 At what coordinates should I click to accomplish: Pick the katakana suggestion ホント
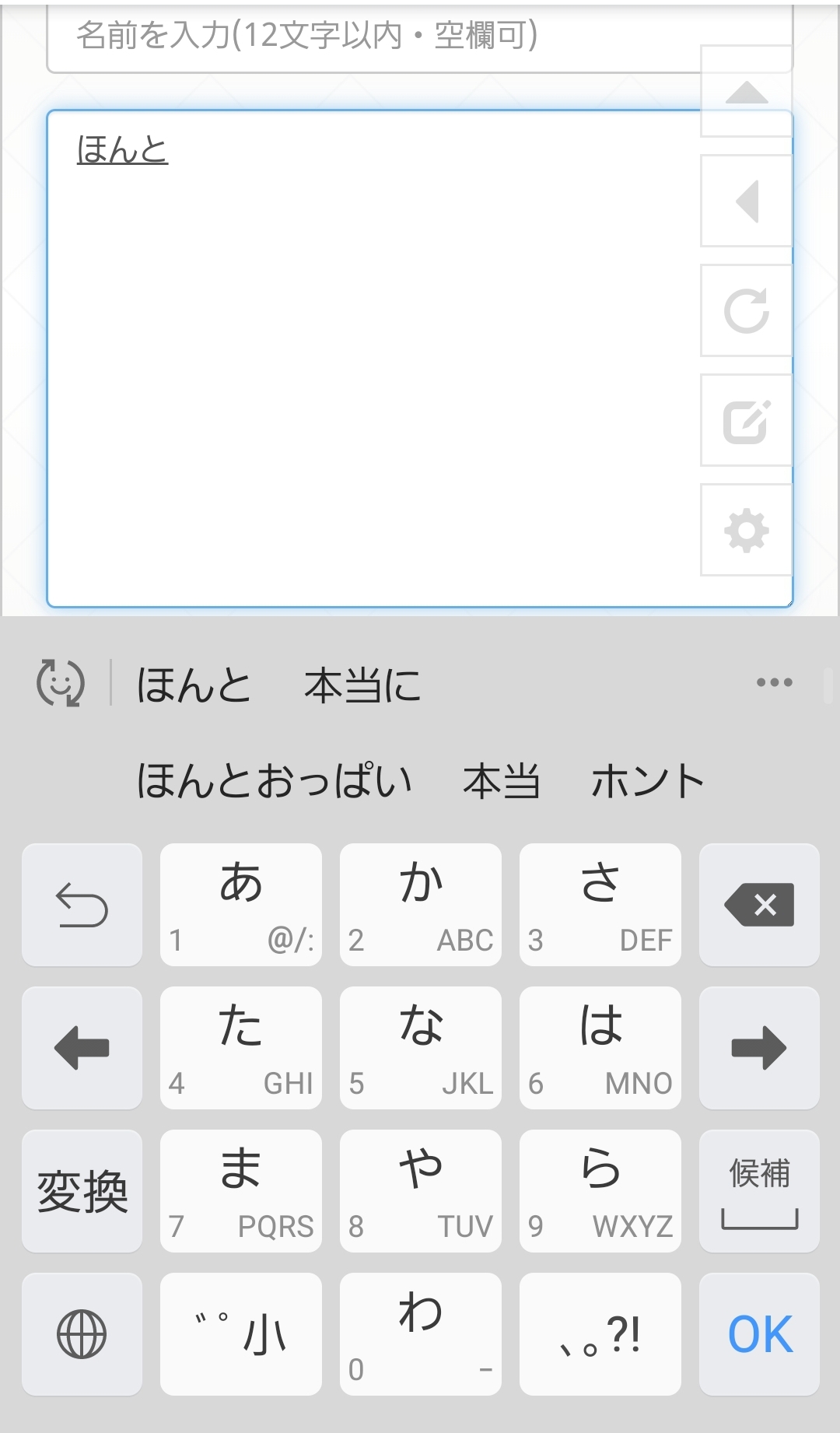click(x=647, y=781)
